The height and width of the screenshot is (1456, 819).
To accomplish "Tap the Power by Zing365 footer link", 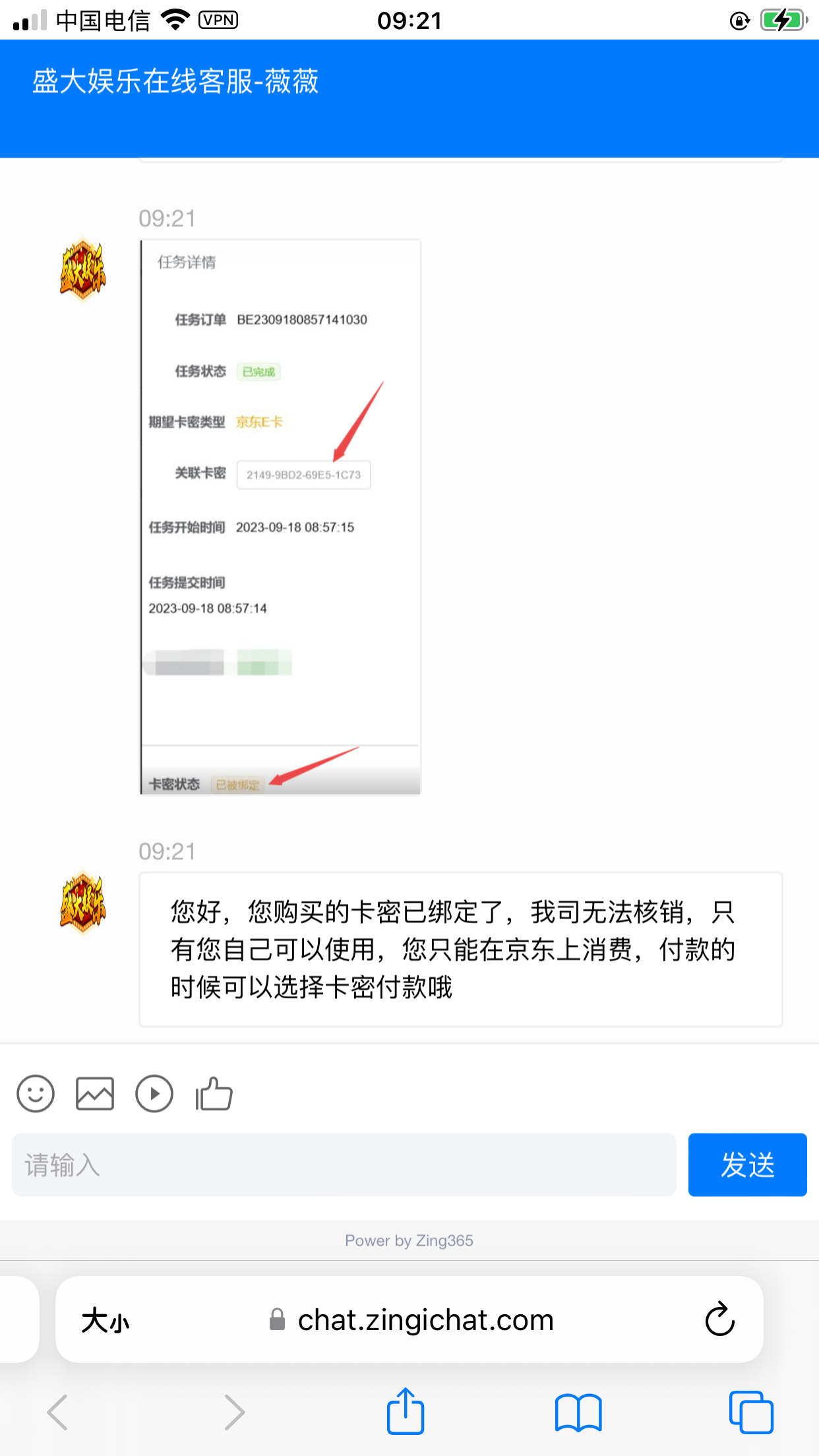I will click(x=409, y=1240).
